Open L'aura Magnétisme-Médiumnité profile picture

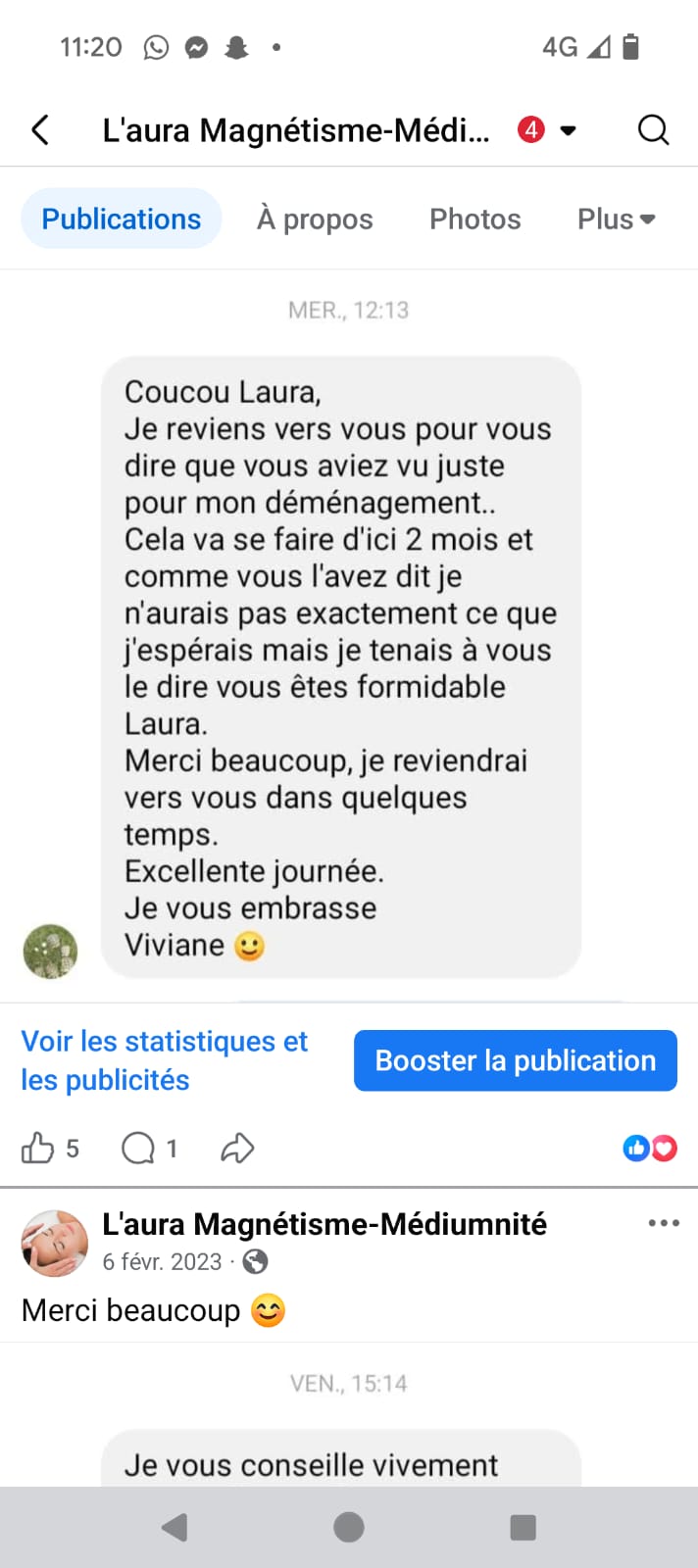[54, 1243]
